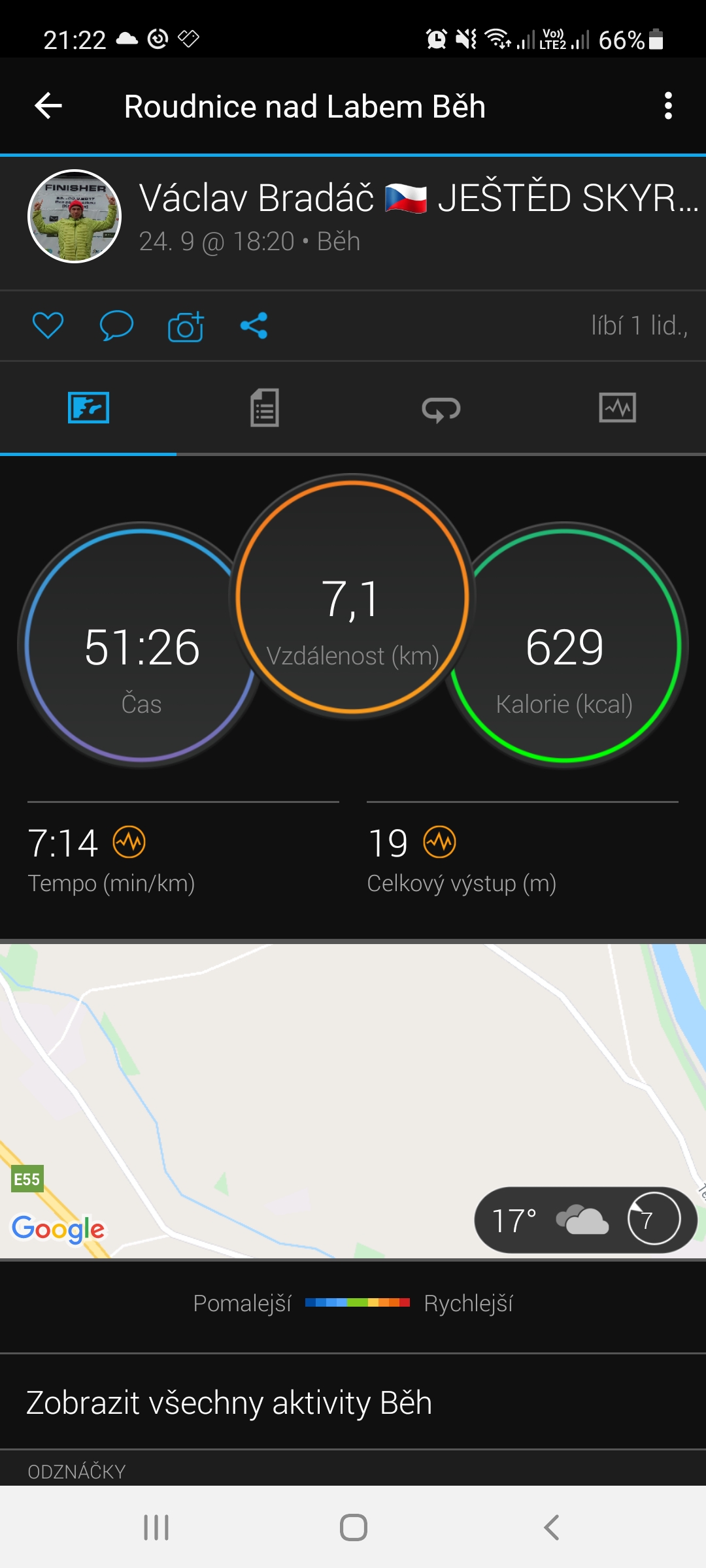Image resolution: width=706 pixels, height=1568 pixels.
Task: Add a photo with the camera icon
Action: 186,325
